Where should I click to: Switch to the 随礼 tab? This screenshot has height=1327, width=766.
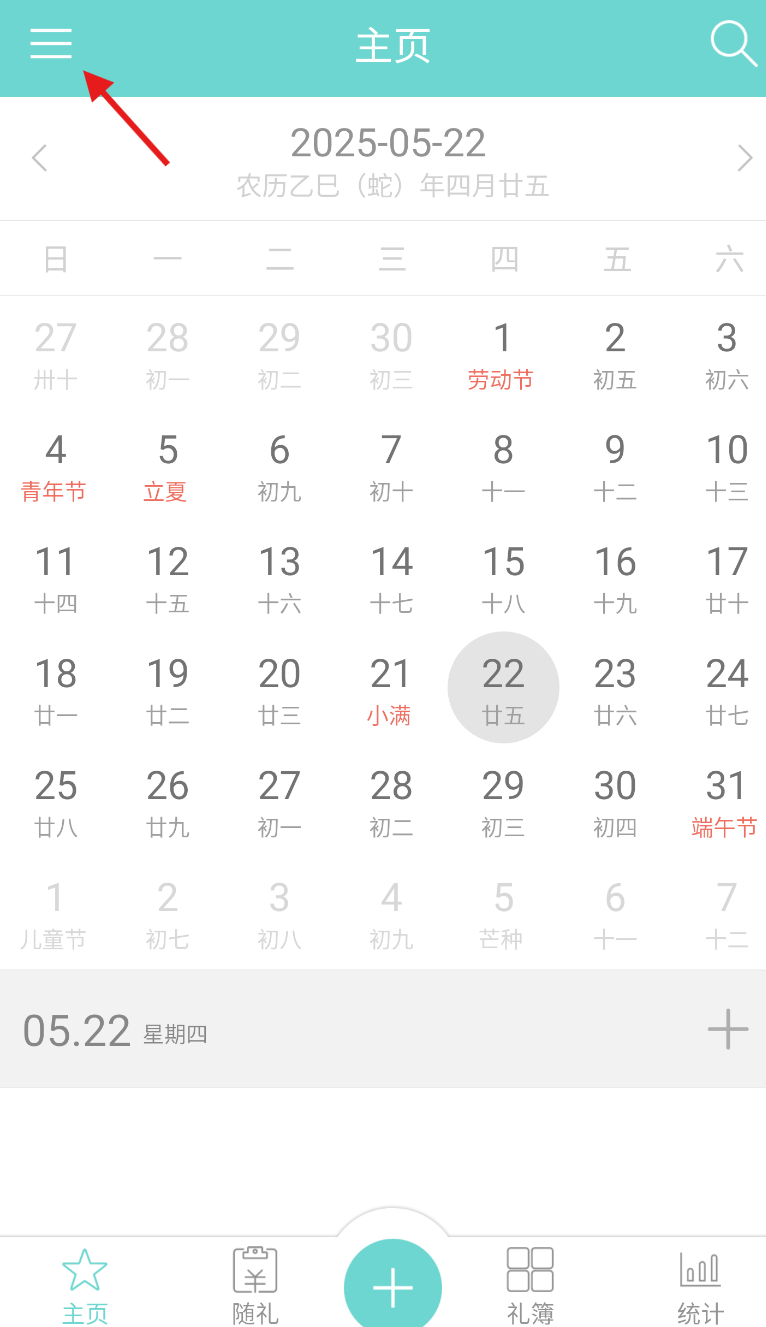[x=255, y=1285]
